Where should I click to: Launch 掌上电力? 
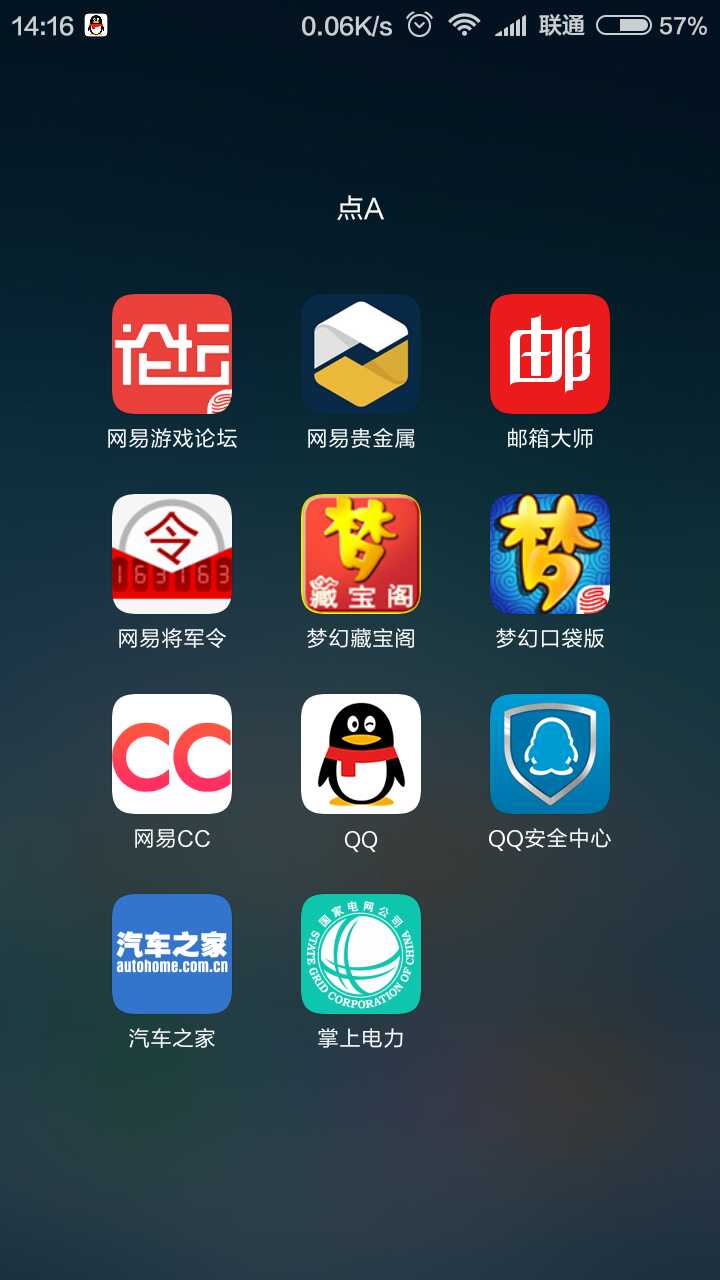pos(361,954)
